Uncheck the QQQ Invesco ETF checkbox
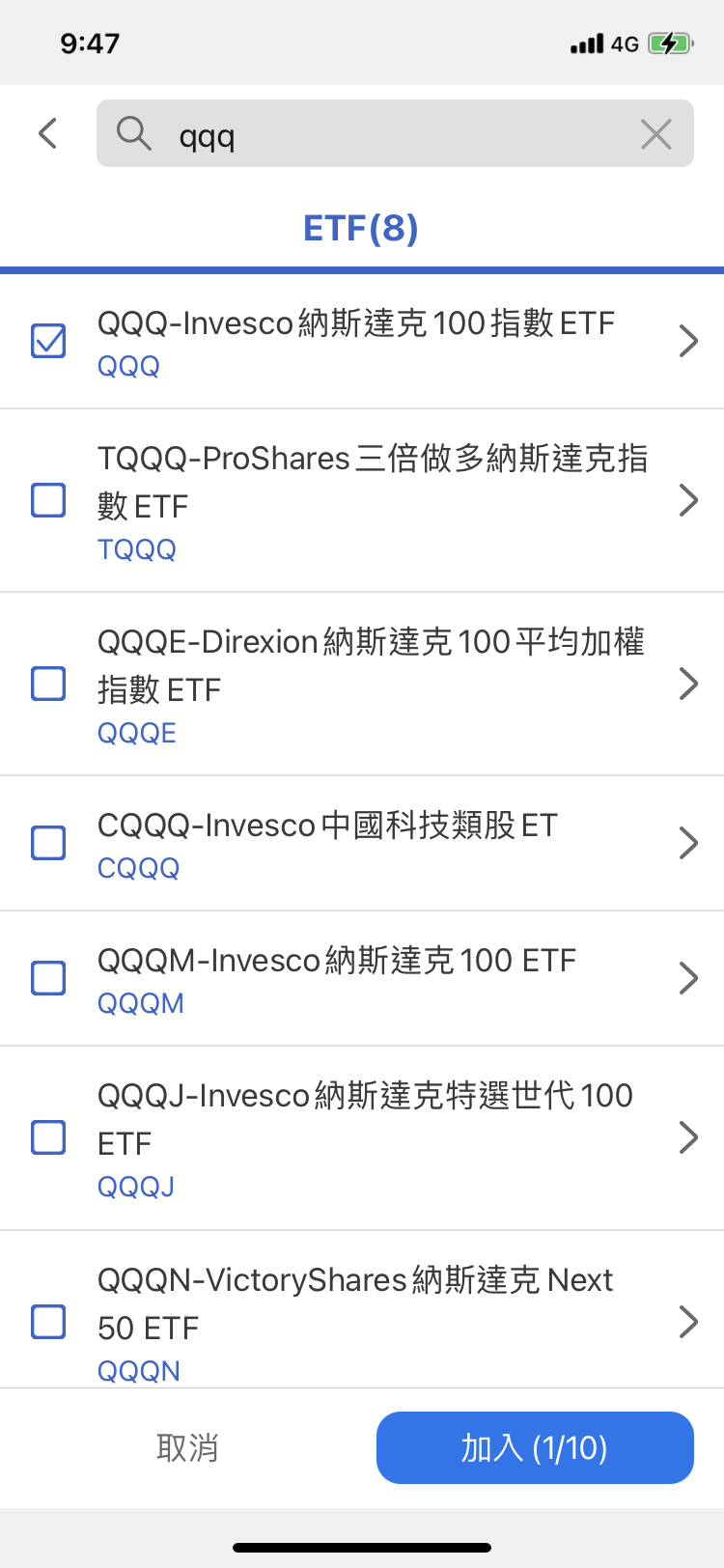724x1568 pixels. [48, 341]
